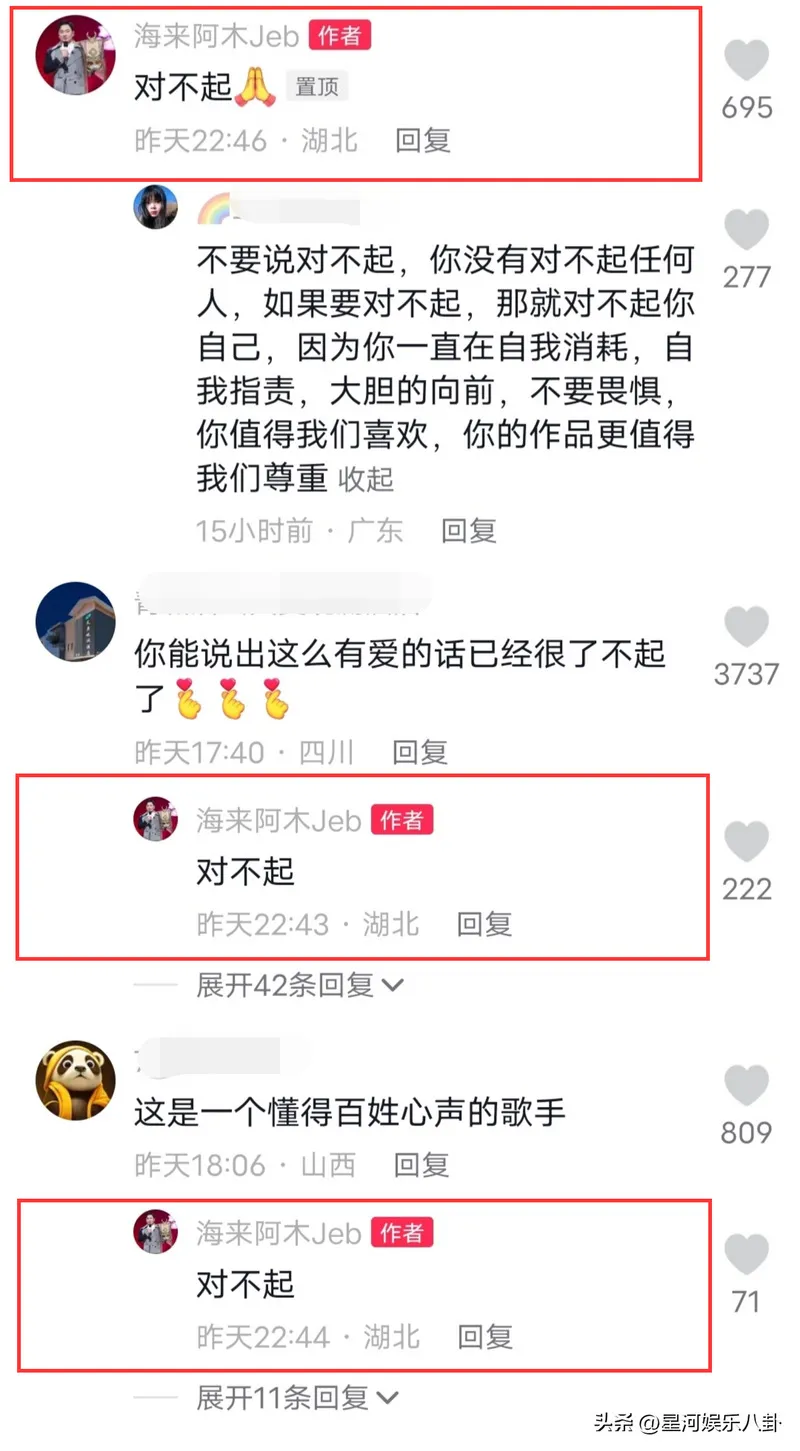Reply to the pinned comment posted 昨天22:46
Image resolution: width=800 pixels, height=1451 pixels.
(x=423, y=140)
